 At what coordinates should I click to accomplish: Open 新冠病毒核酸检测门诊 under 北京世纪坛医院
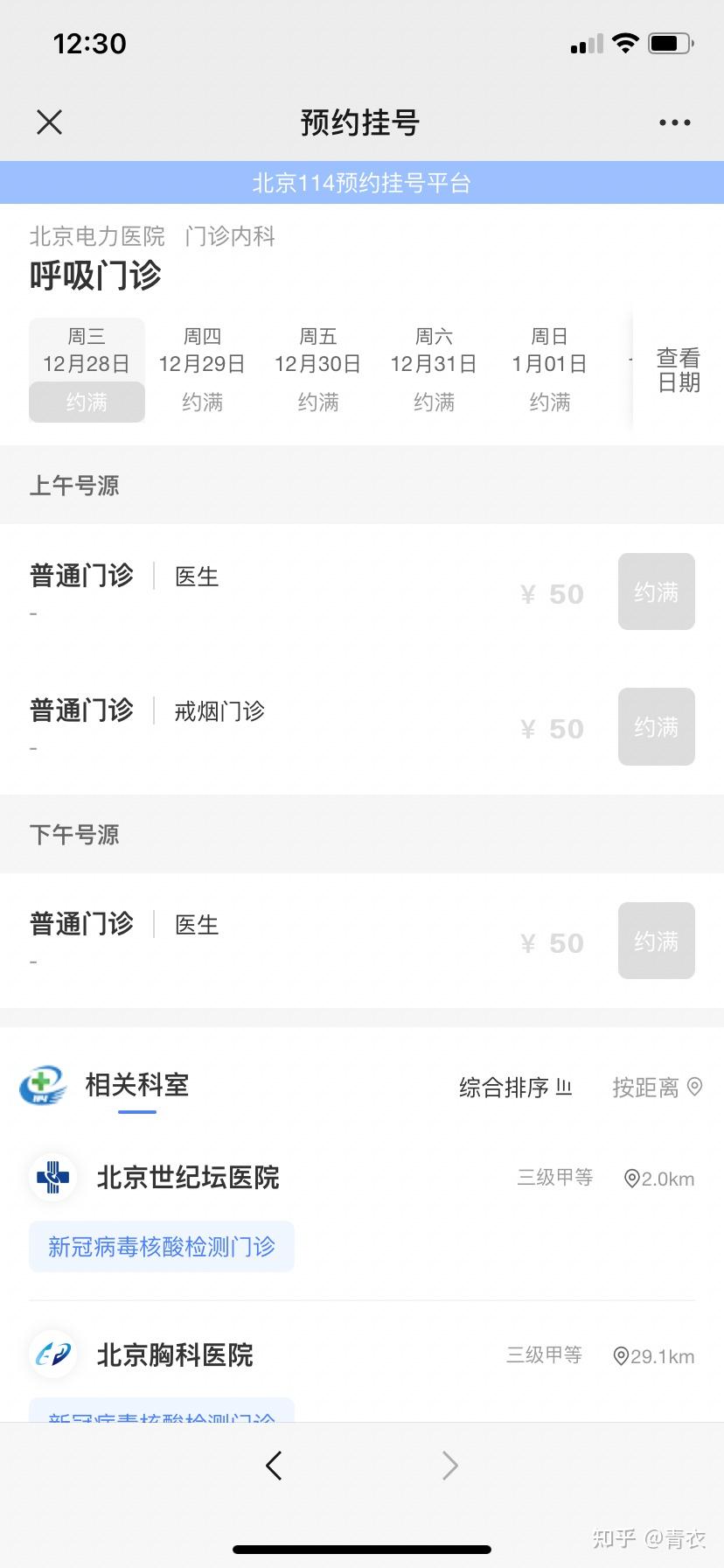(162, 1246)
